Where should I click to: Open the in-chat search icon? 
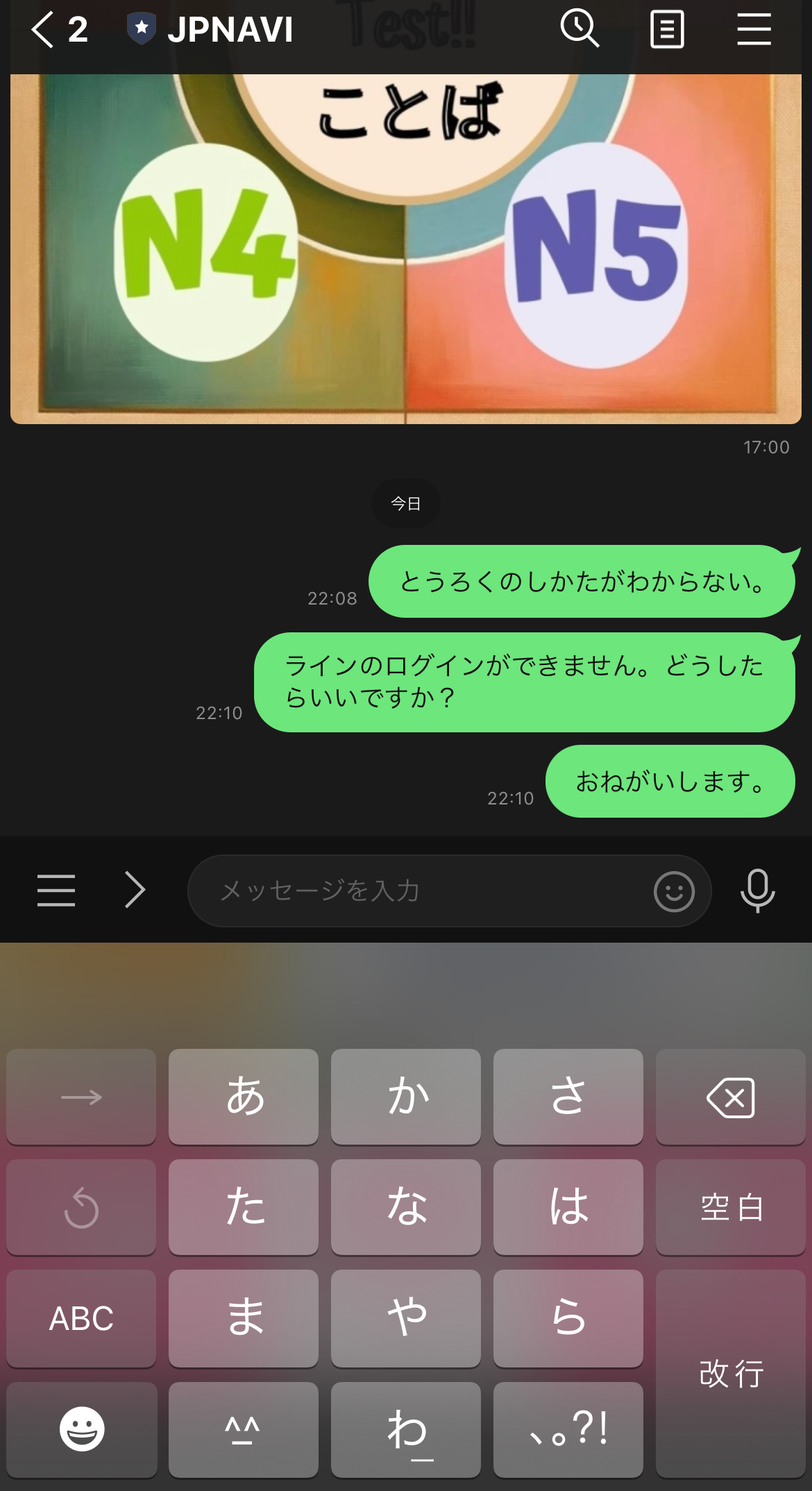coord(580,31)
